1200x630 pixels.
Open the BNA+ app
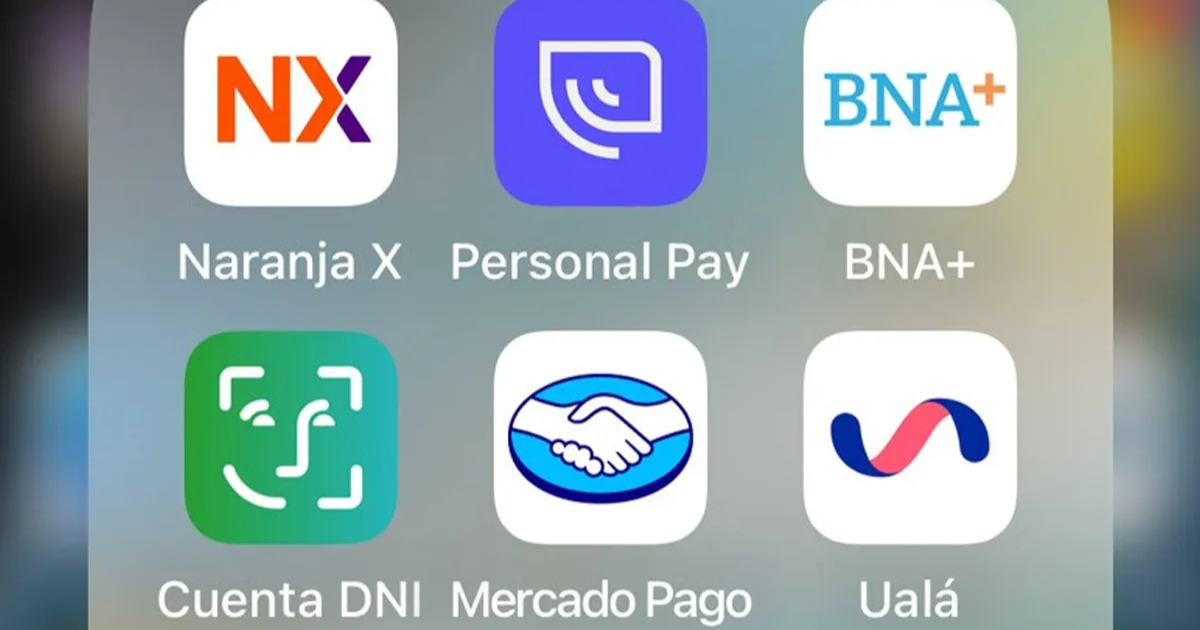point(910,102)
